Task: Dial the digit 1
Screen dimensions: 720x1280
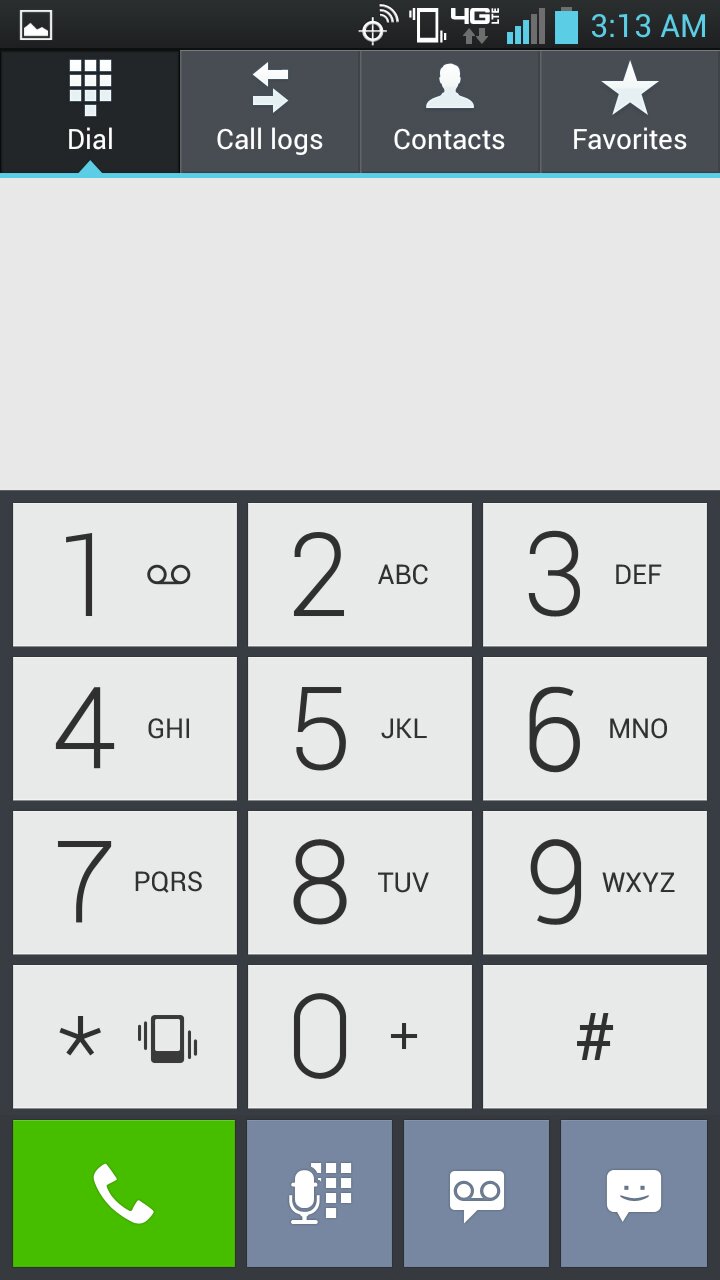Action: pyautogui.click(x=125, y=575)
